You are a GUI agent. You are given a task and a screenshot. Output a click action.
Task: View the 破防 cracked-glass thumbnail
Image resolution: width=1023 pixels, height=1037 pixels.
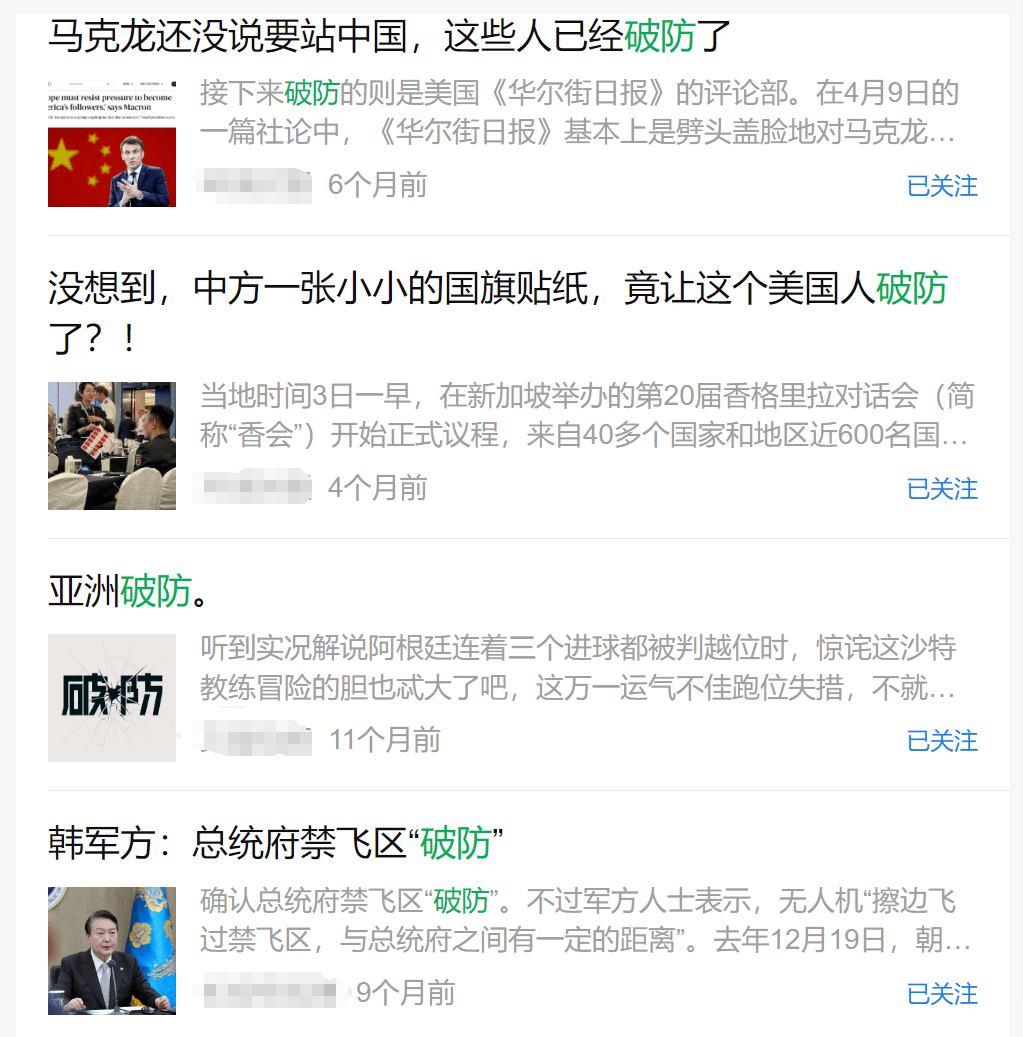tap(112, 697)
